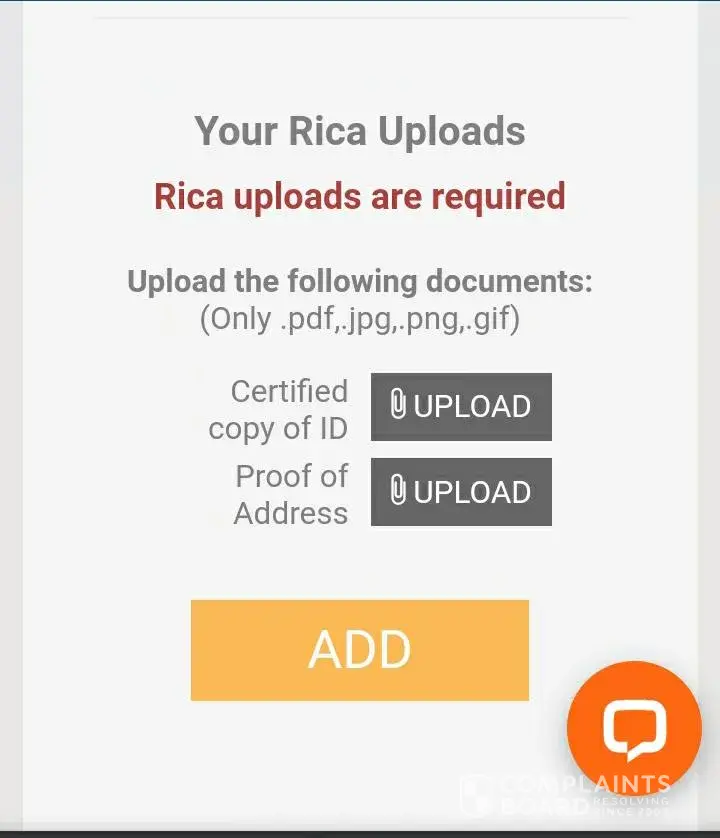
Task: Open the live chat bubble
Action: tap(633, 728)
